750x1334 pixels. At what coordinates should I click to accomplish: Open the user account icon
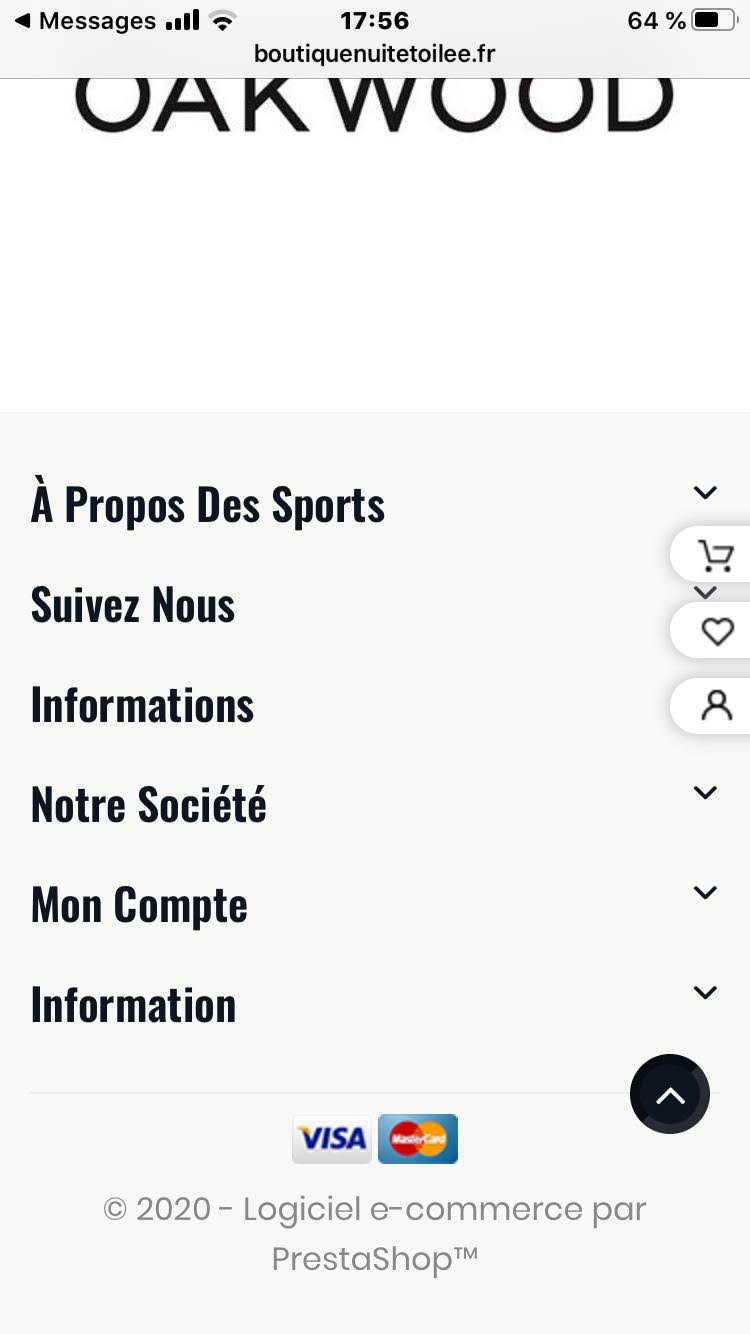(x=715, y=706)
